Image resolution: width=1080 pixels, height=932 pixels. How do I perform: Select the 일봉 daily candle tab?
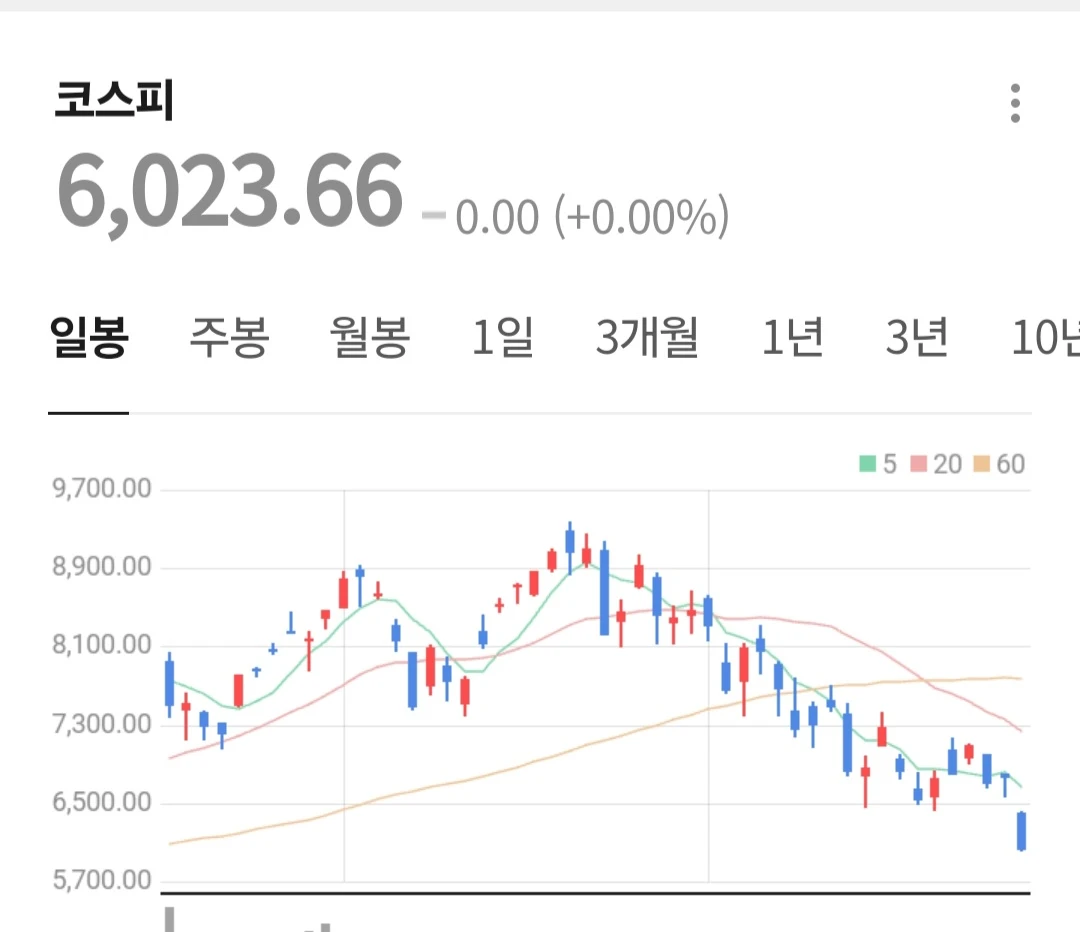pyautogui.click(x=89, y=338)
